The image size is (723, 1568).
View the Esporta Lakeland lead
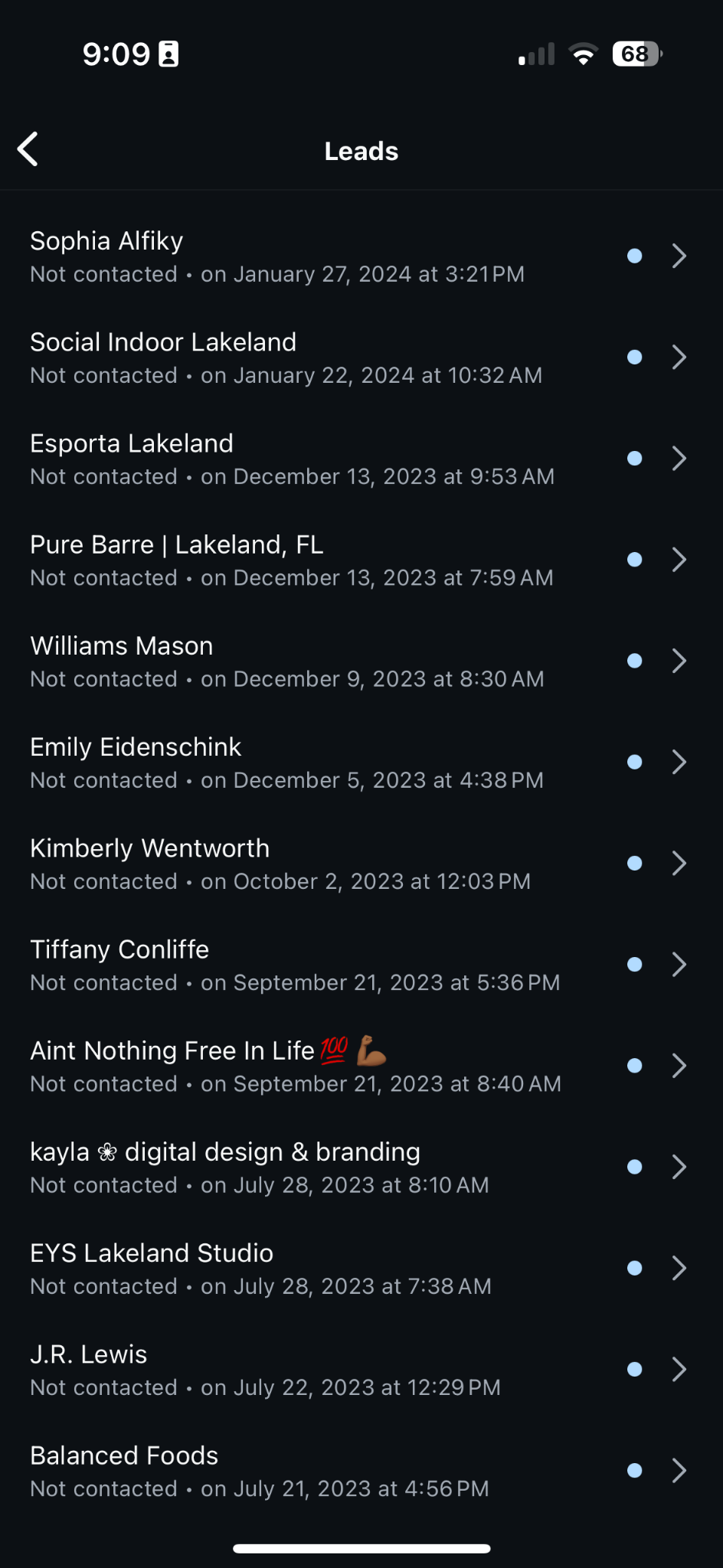coord(361,459)
